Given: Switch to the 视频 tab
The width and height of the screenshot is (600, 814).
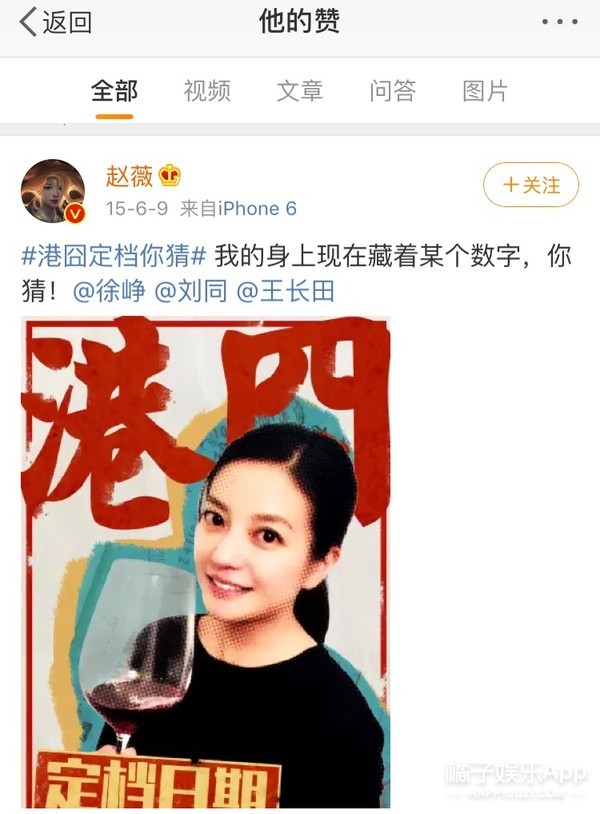Looking at the screenshot, I should point(207,91).
